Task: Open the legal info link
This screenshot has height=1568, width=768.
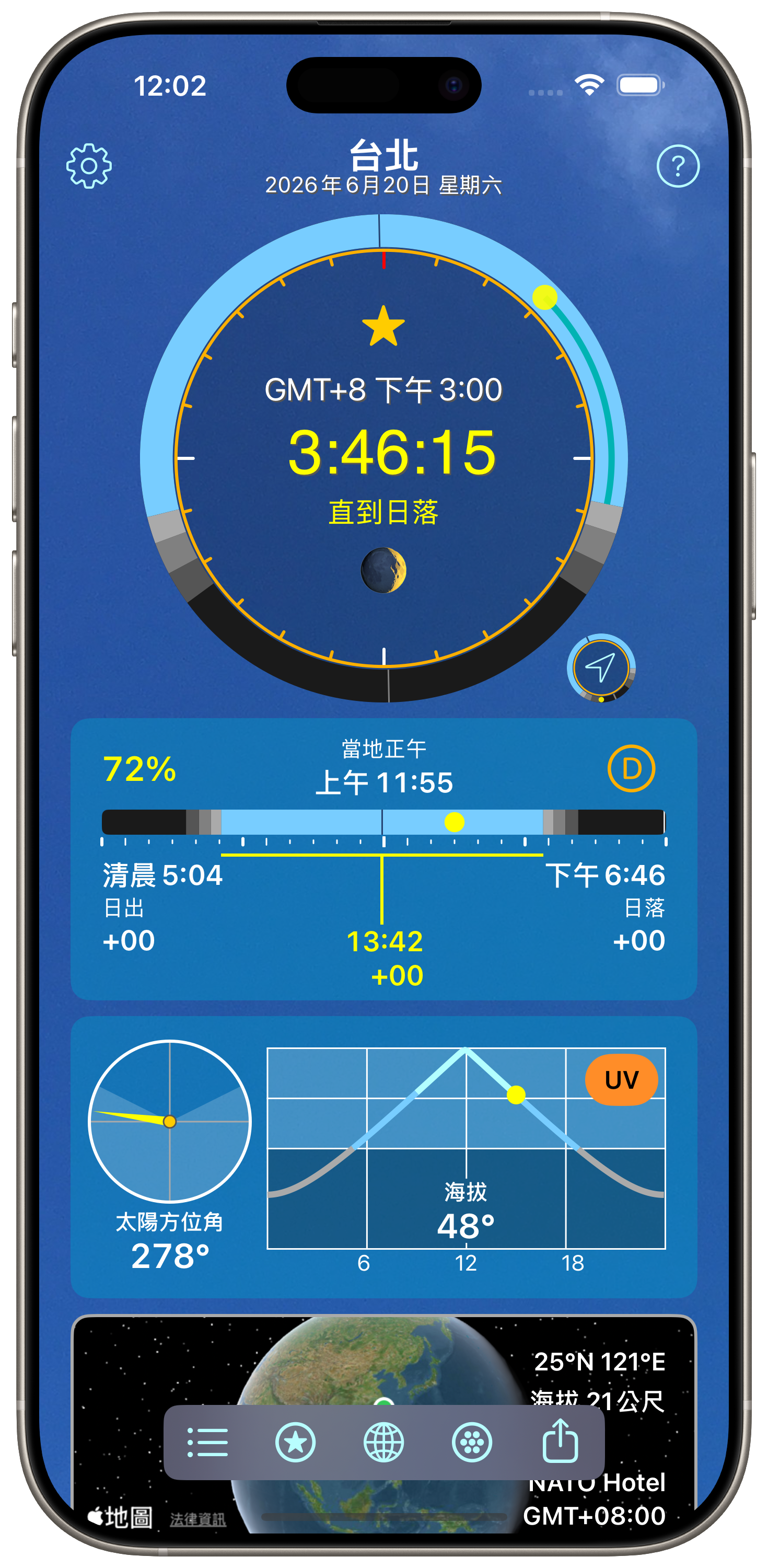Action: pyautogui.click(x=198, y=1519)
